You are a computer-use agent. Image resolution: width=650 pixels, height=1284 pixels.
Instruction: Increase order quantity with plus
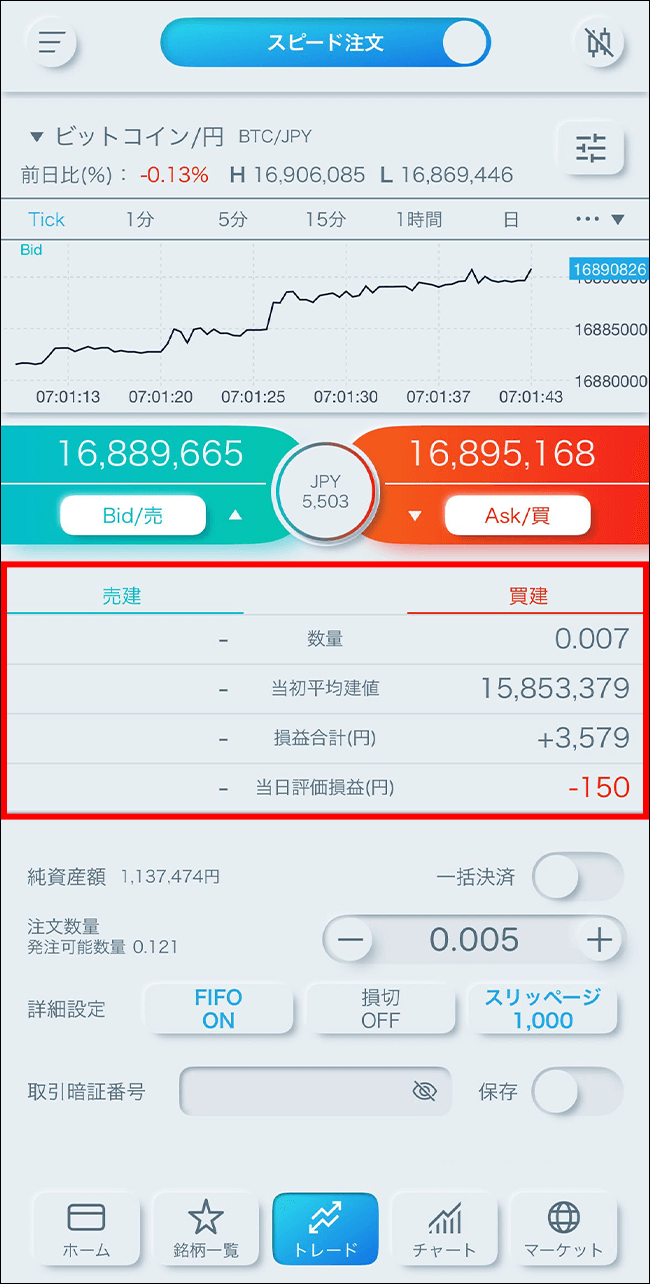(x=598, y=940)
